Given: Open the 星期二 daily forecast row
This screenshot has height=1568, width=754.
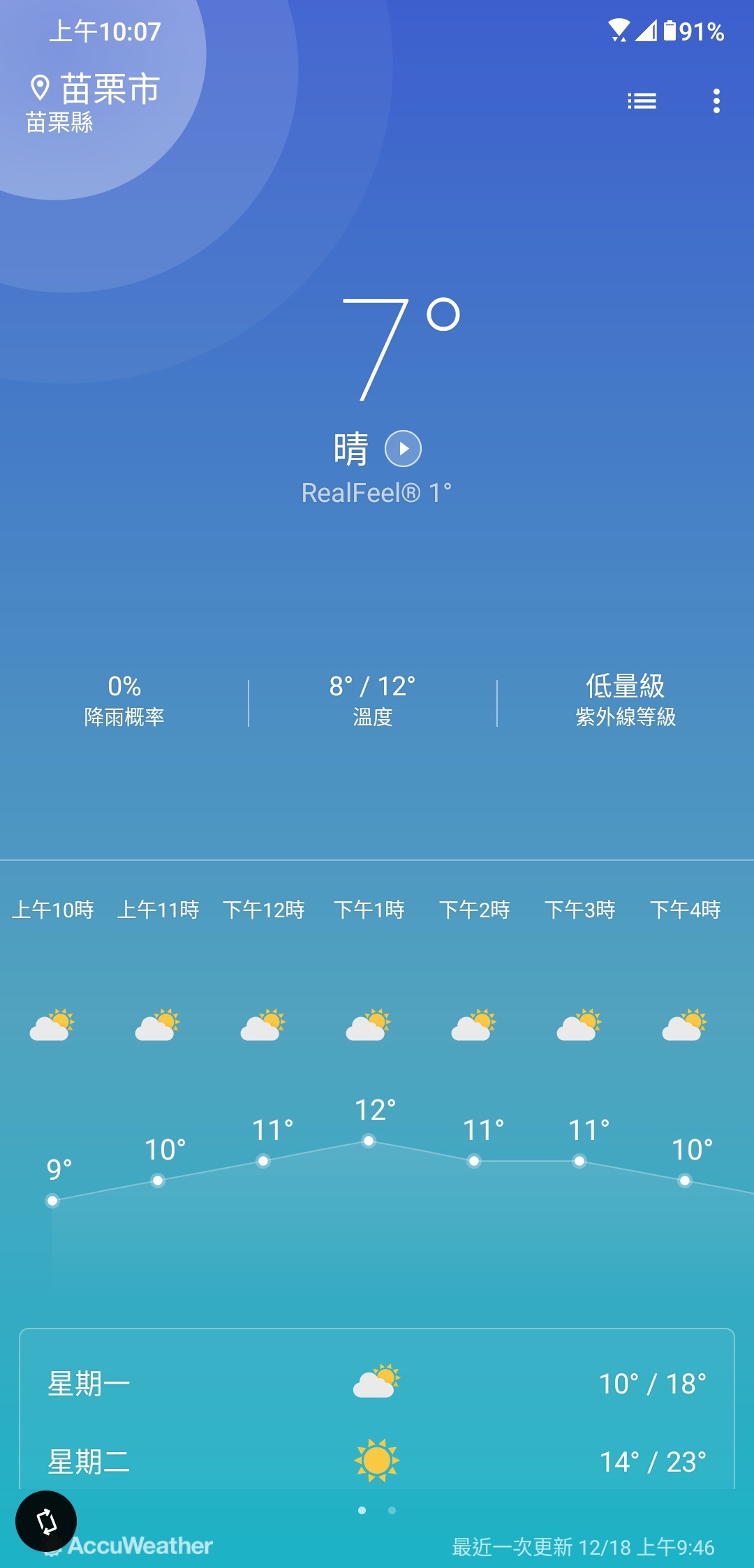Looking at the screenshot, I should (377, 1460).
